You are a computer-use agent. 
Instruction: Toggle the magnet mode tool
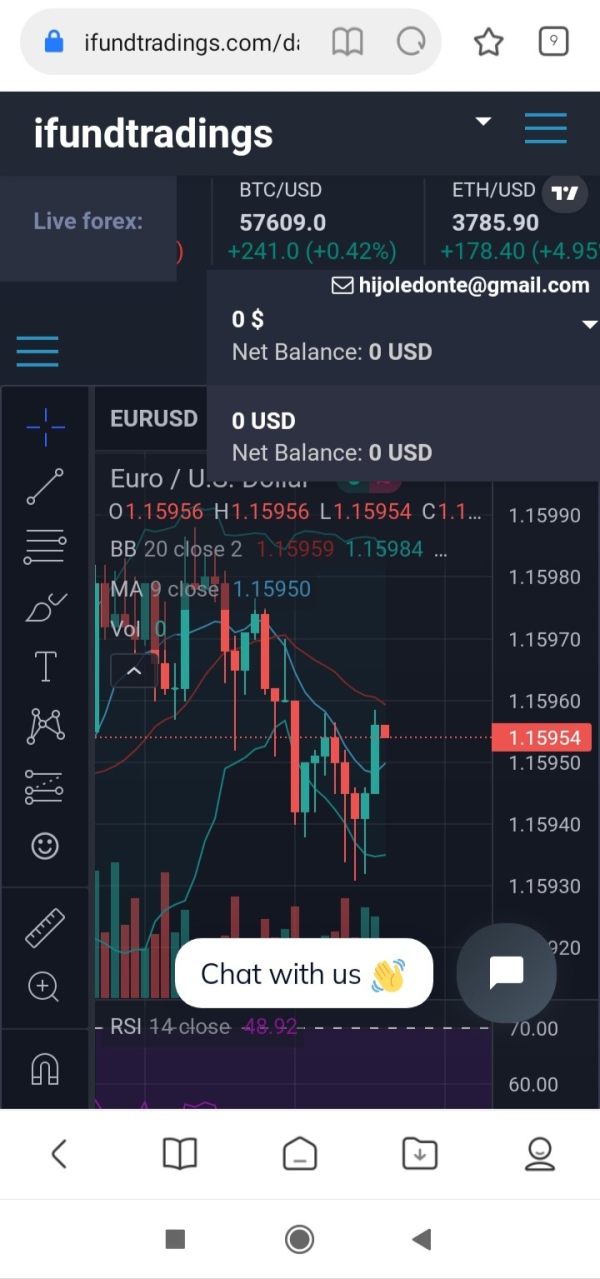[x=45, y=1070]
